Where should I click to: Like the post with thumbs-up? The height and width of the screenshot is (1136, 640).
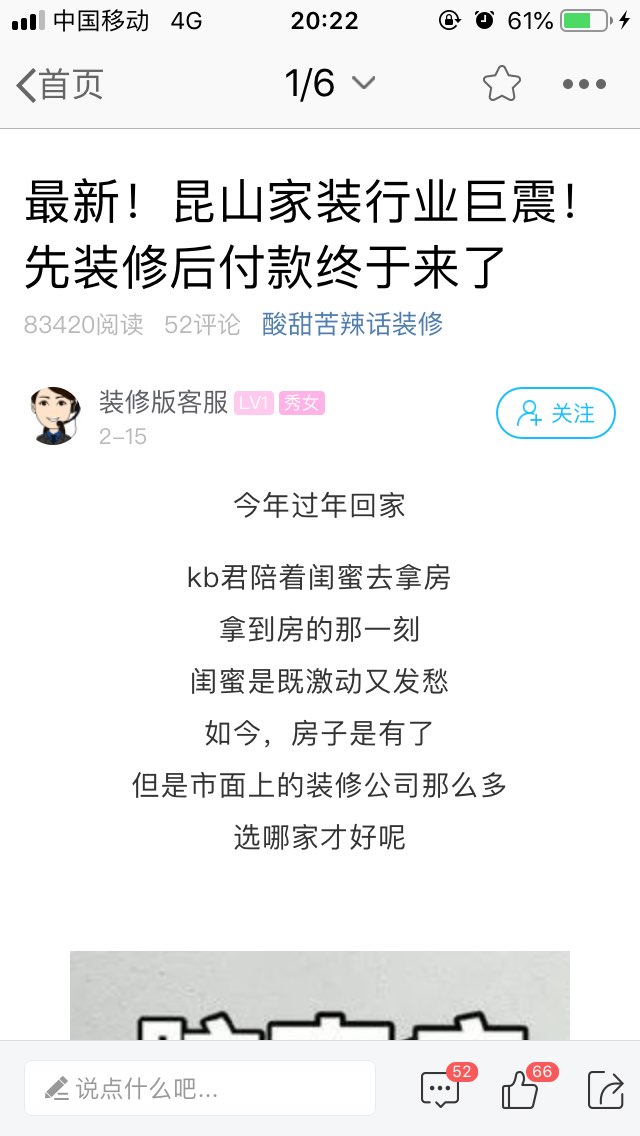(520, 1088)
